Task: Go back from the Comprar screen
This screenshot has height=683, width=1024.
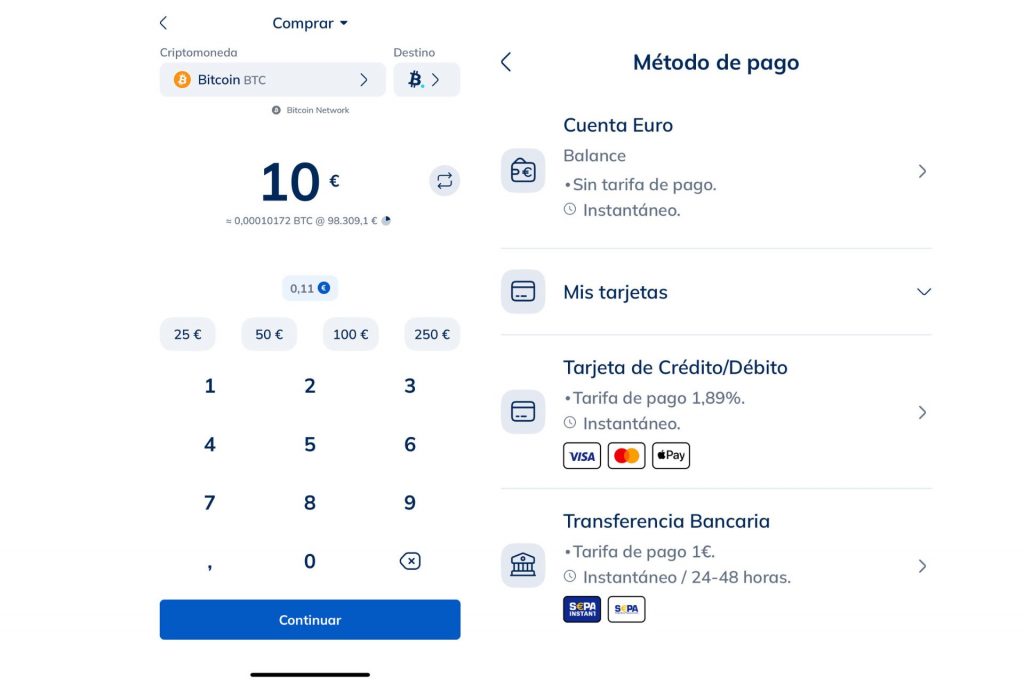Action: point(164,23)
